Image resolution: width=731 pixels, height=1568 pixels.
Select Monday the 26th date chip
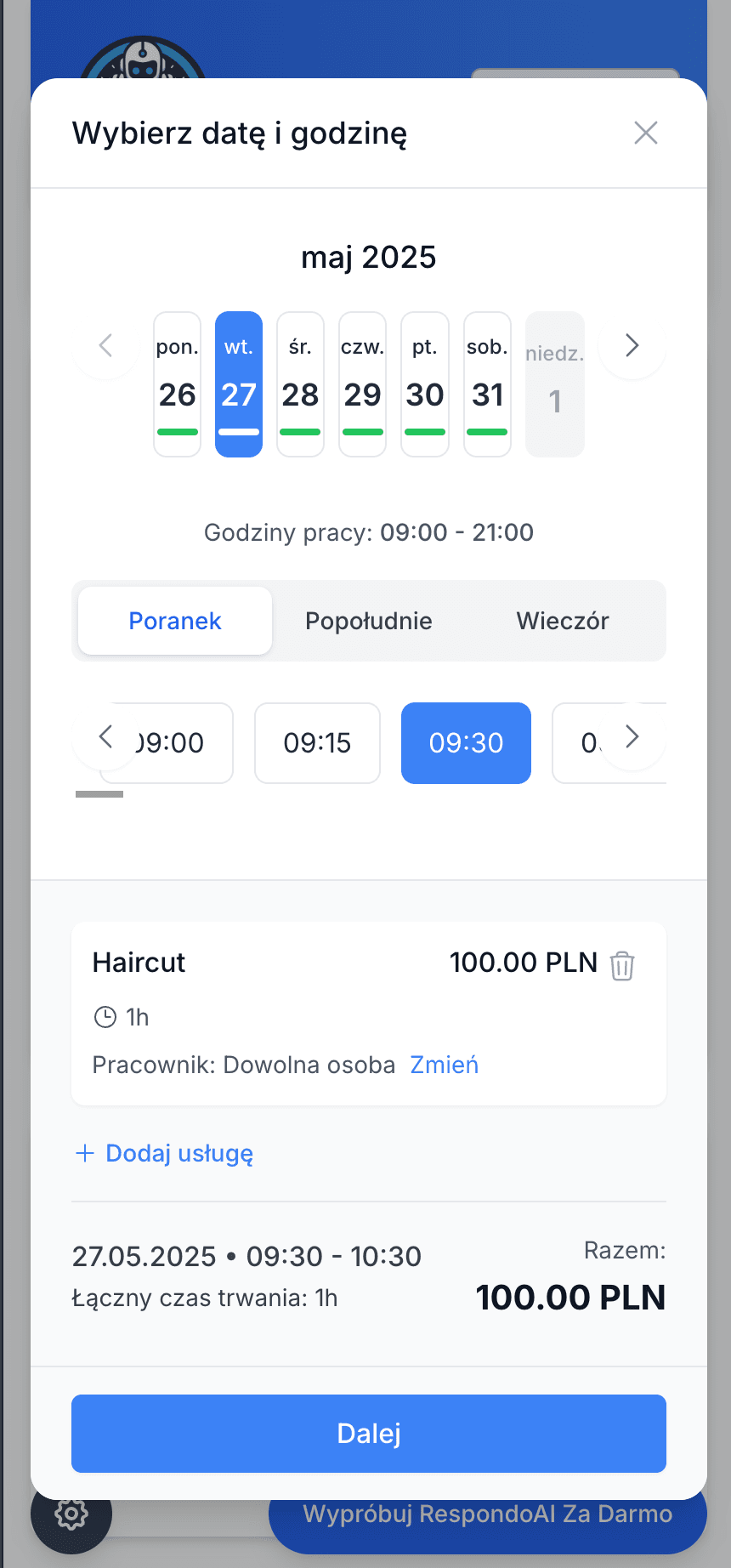coord(177,384)
